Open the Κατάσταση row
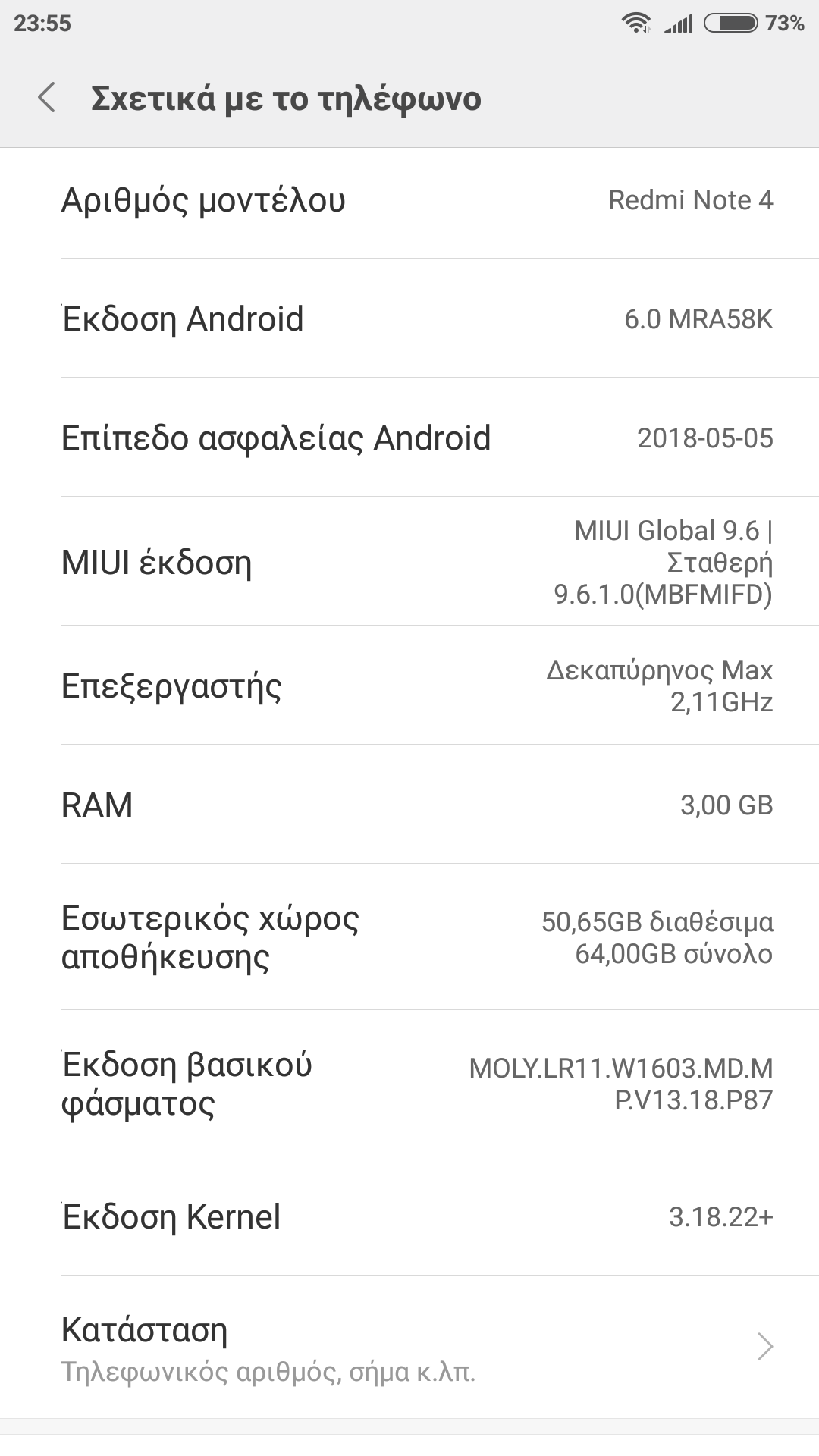The image size is (819, 1456). coord(409,1347)
